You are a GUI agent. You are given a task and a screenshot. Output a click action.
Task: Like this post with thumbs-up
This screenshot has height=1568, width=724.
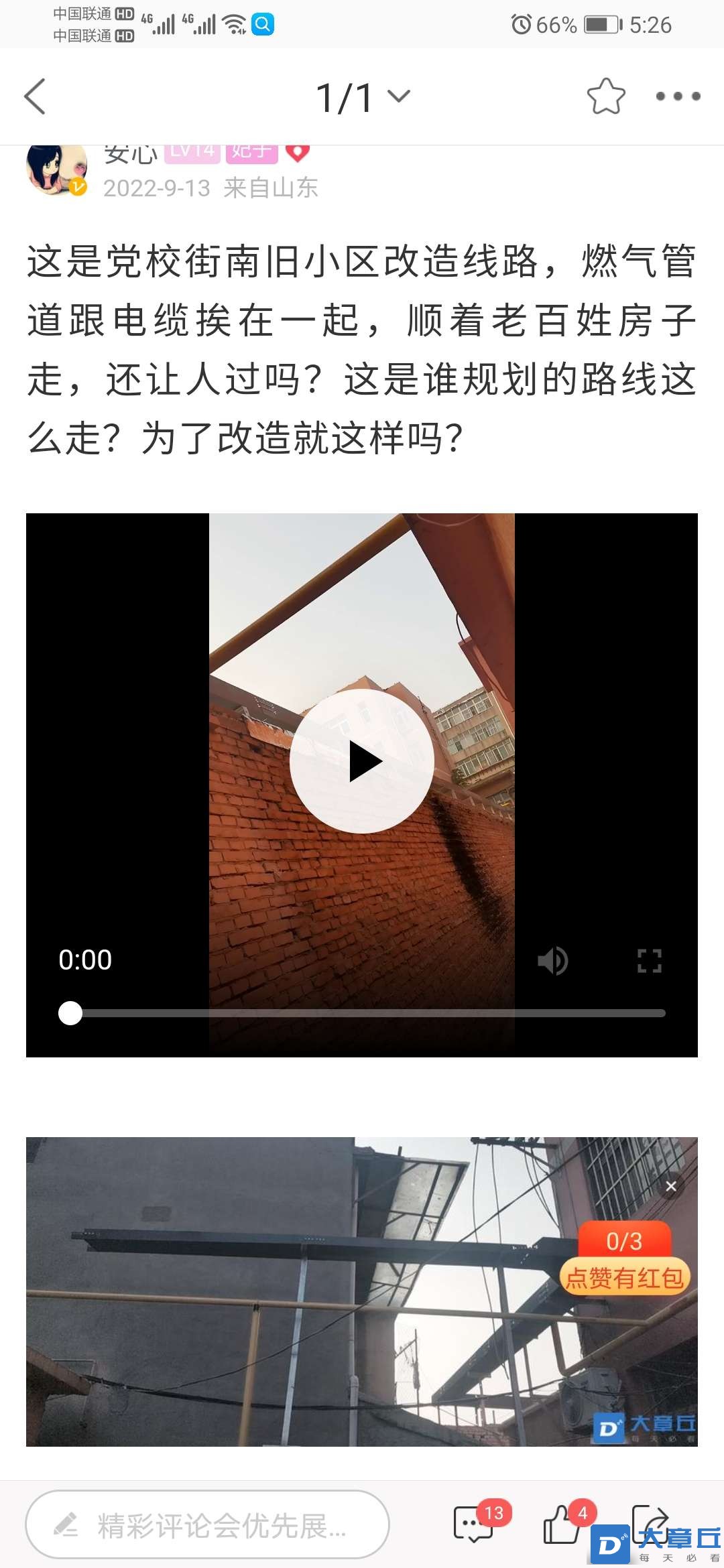tap(562, 1524)
